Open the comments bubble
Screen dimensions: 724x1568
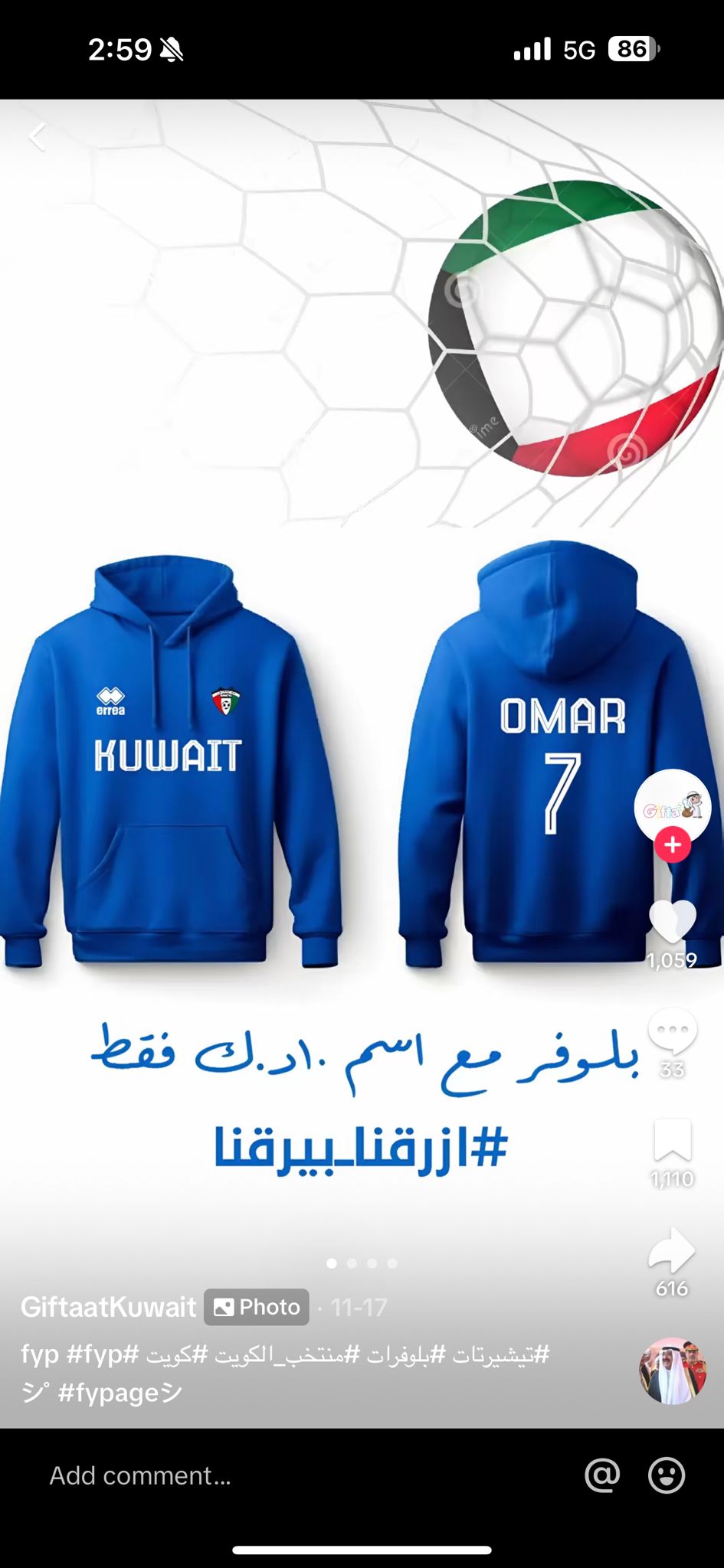point(672,1031)
